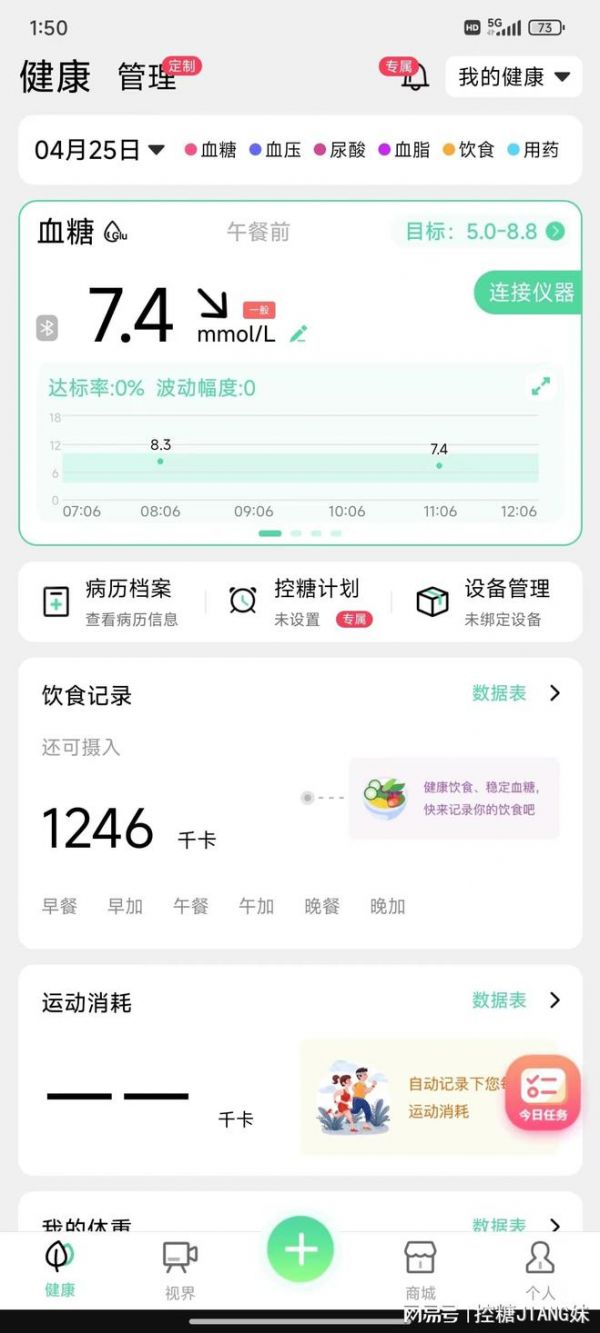
Task: Switch to the 个人 tab
Action: pos(540,1269)
